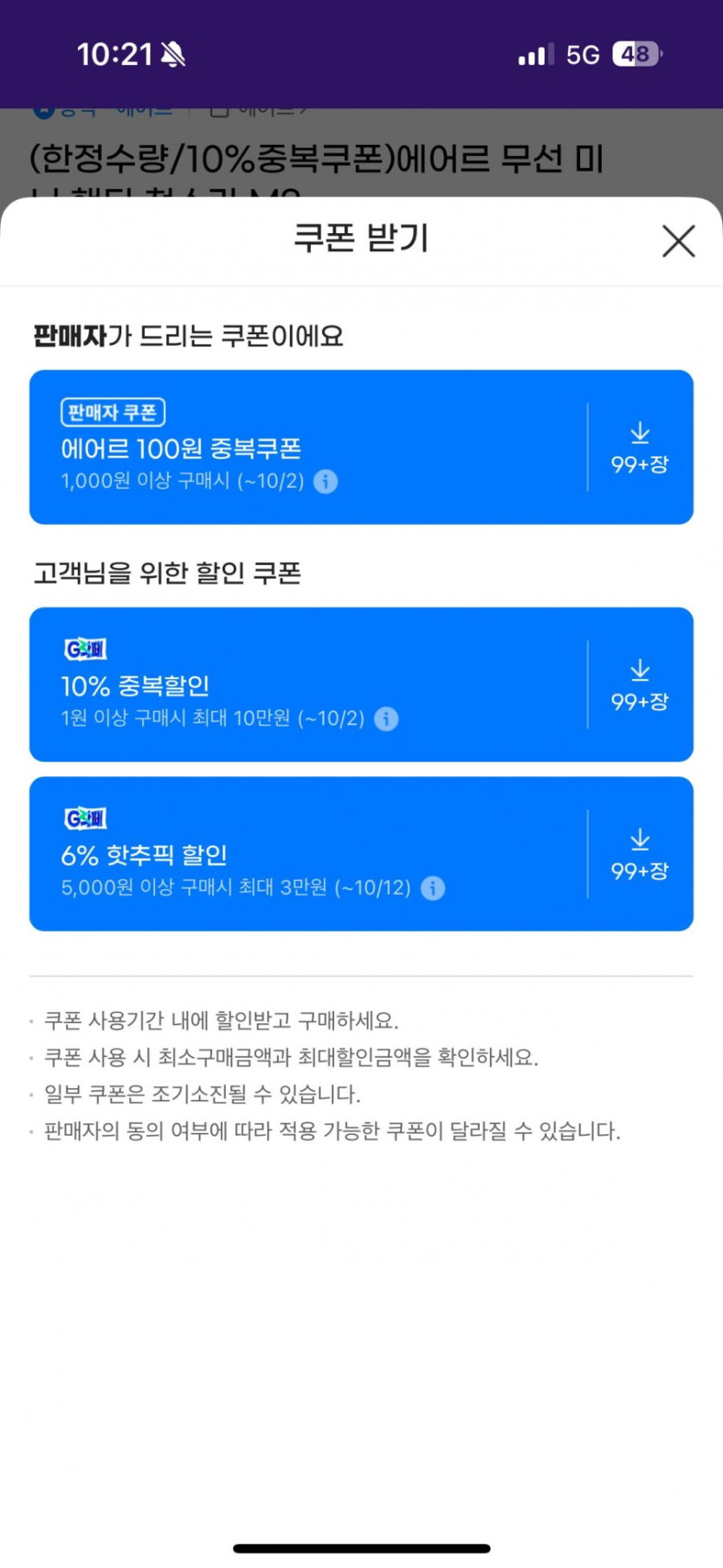The height and width of the screenshot is (1568, 723).
Task: Open info icon for 6% 핫추픽 할인
Action: 432,888
